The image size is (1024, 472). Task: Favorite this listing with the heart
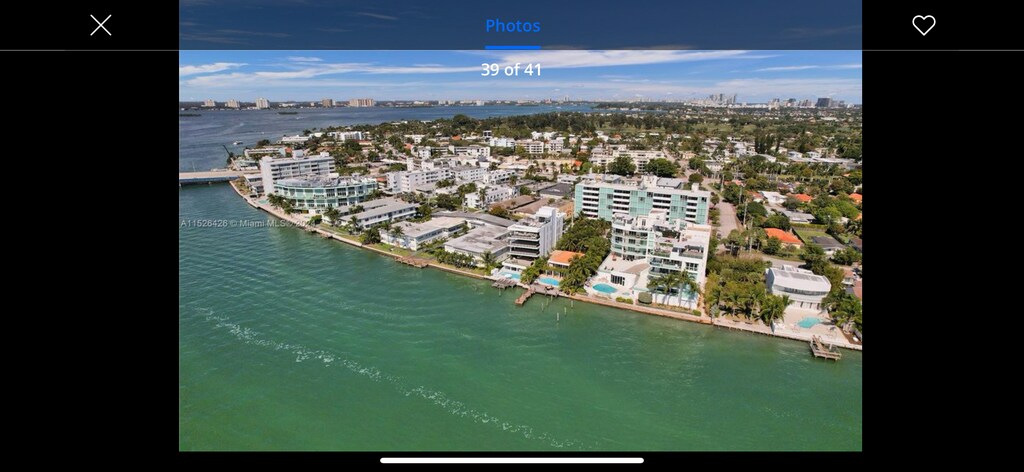coord(923,25)
